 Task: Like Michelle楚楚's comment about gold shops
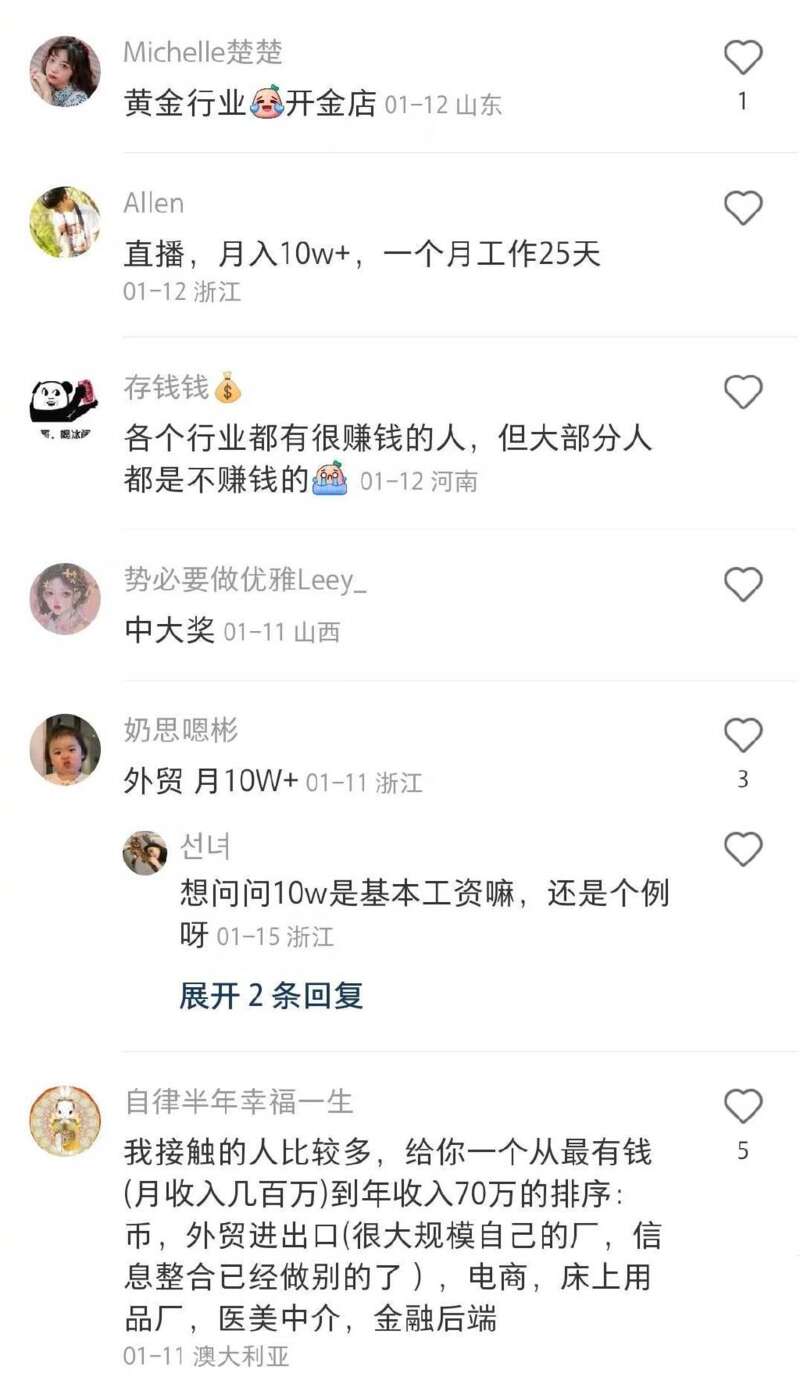742,59
